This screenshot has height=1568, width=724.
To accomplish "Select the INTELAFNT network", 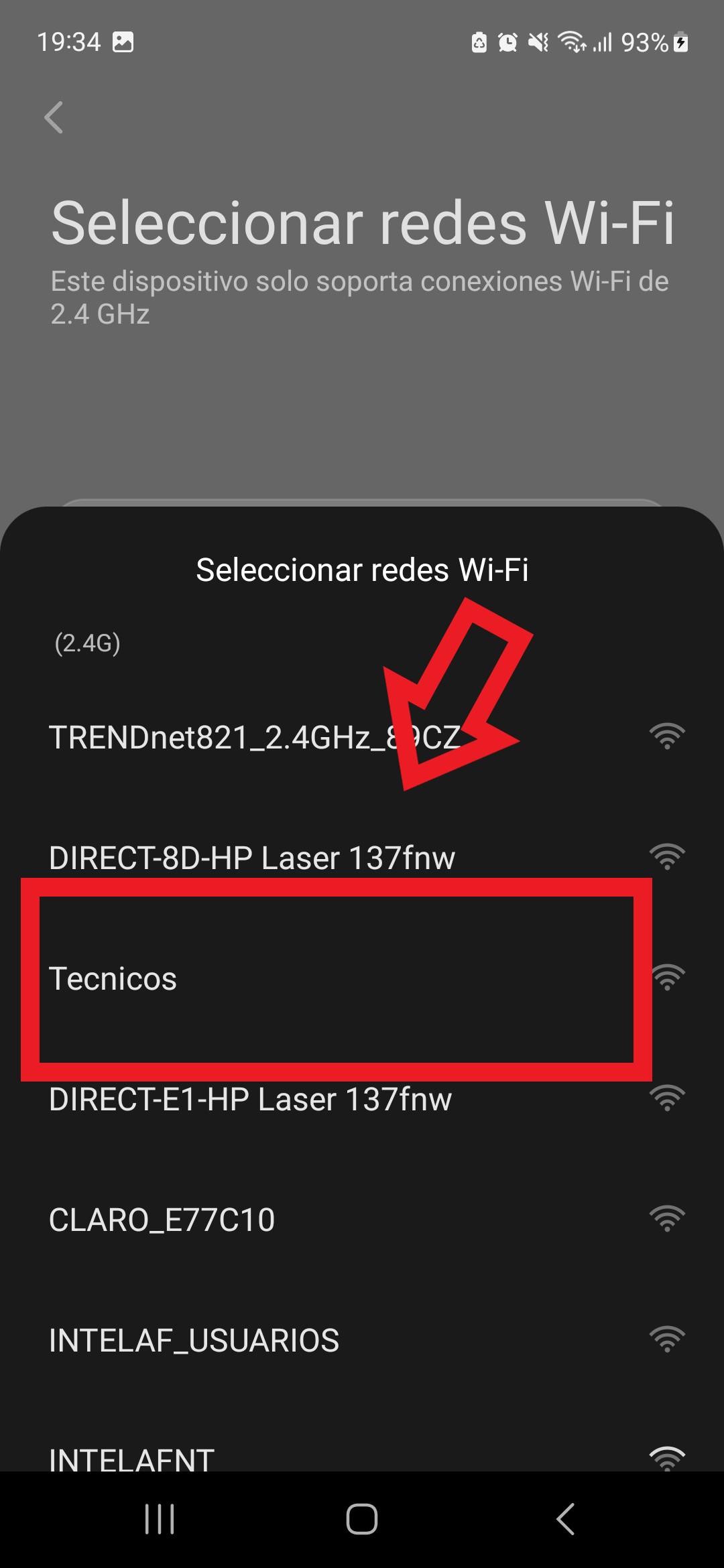I will 132,1458.
